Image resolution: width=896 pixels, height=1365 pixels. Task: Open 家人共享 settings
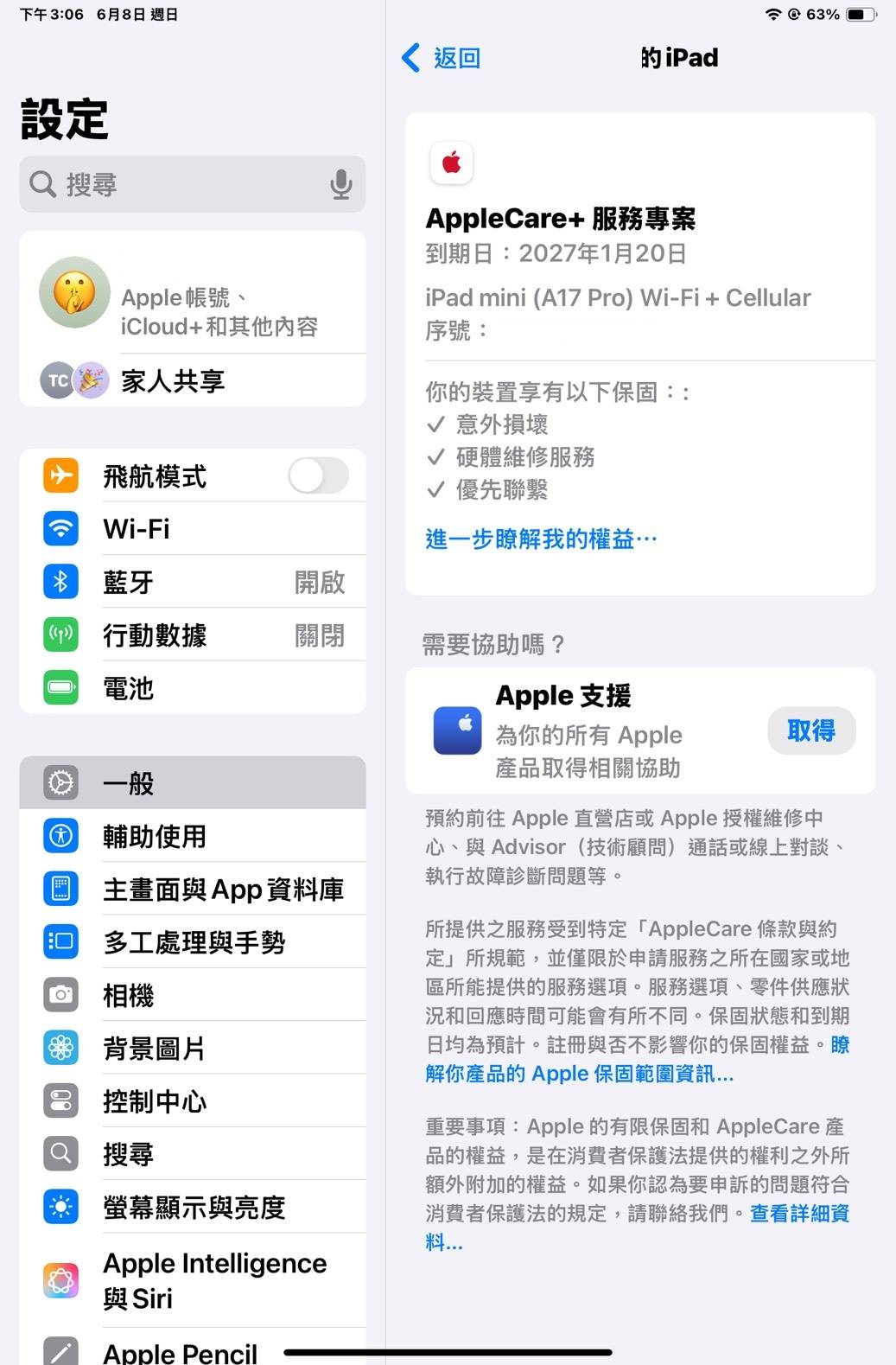tap(173, 380)
